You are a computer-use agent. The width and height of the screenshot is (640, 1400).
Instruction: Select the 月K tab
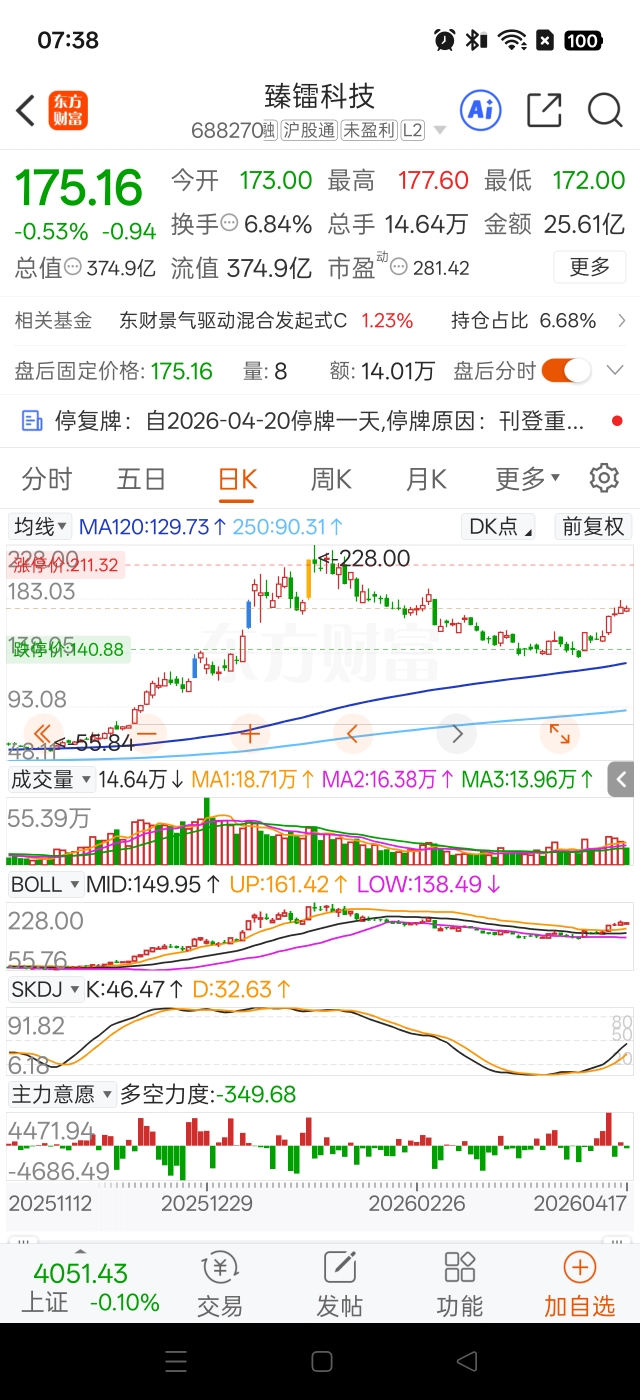tap(426, 479)
